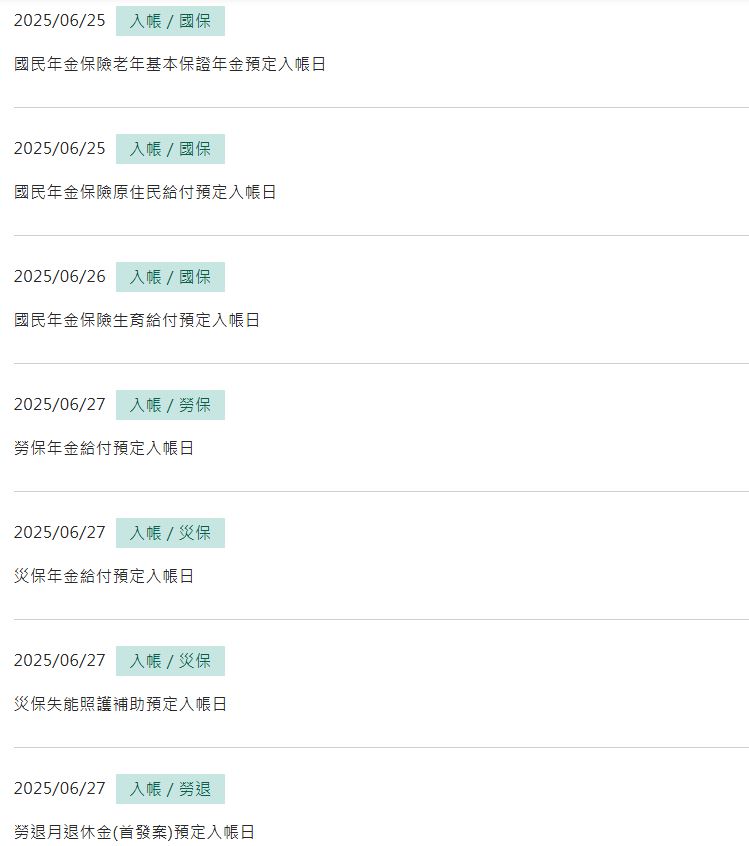Image resolution: width=749 pixels, height=846 pixels.
Task: Open 勞退月退休金(首發案)預定入帳日 entry
Action: 134,832
